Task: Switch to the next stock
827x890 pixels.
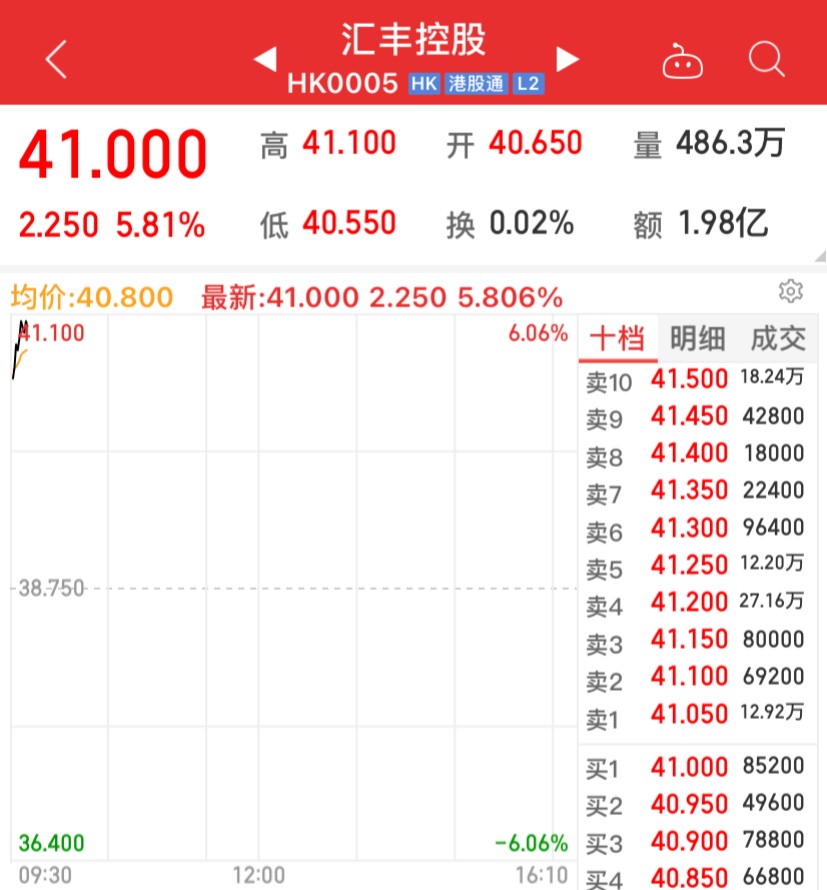Action: (567, 60)
